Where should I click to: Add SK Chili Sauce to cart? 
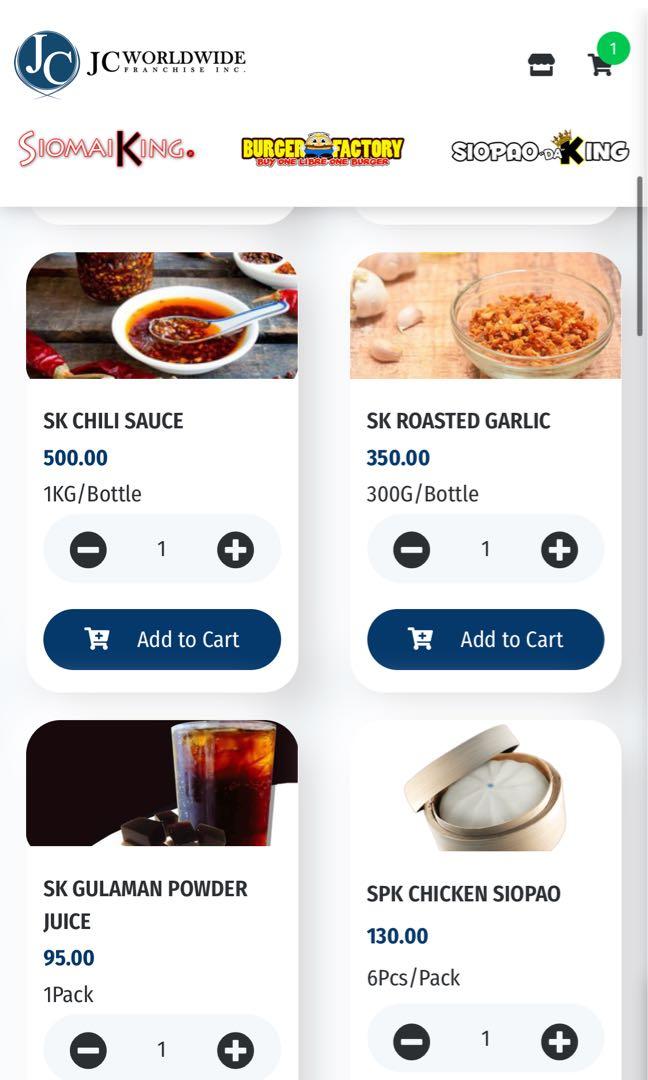point(162,639)
